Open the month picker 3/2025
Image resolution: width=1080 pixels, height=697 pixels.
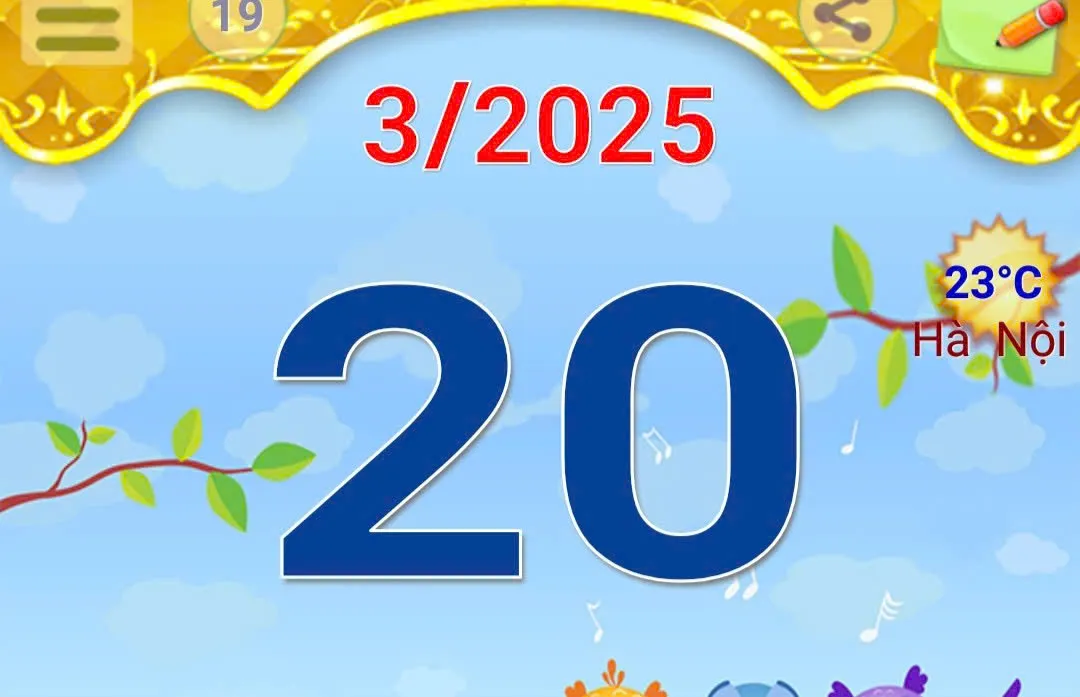click(539, 126)
